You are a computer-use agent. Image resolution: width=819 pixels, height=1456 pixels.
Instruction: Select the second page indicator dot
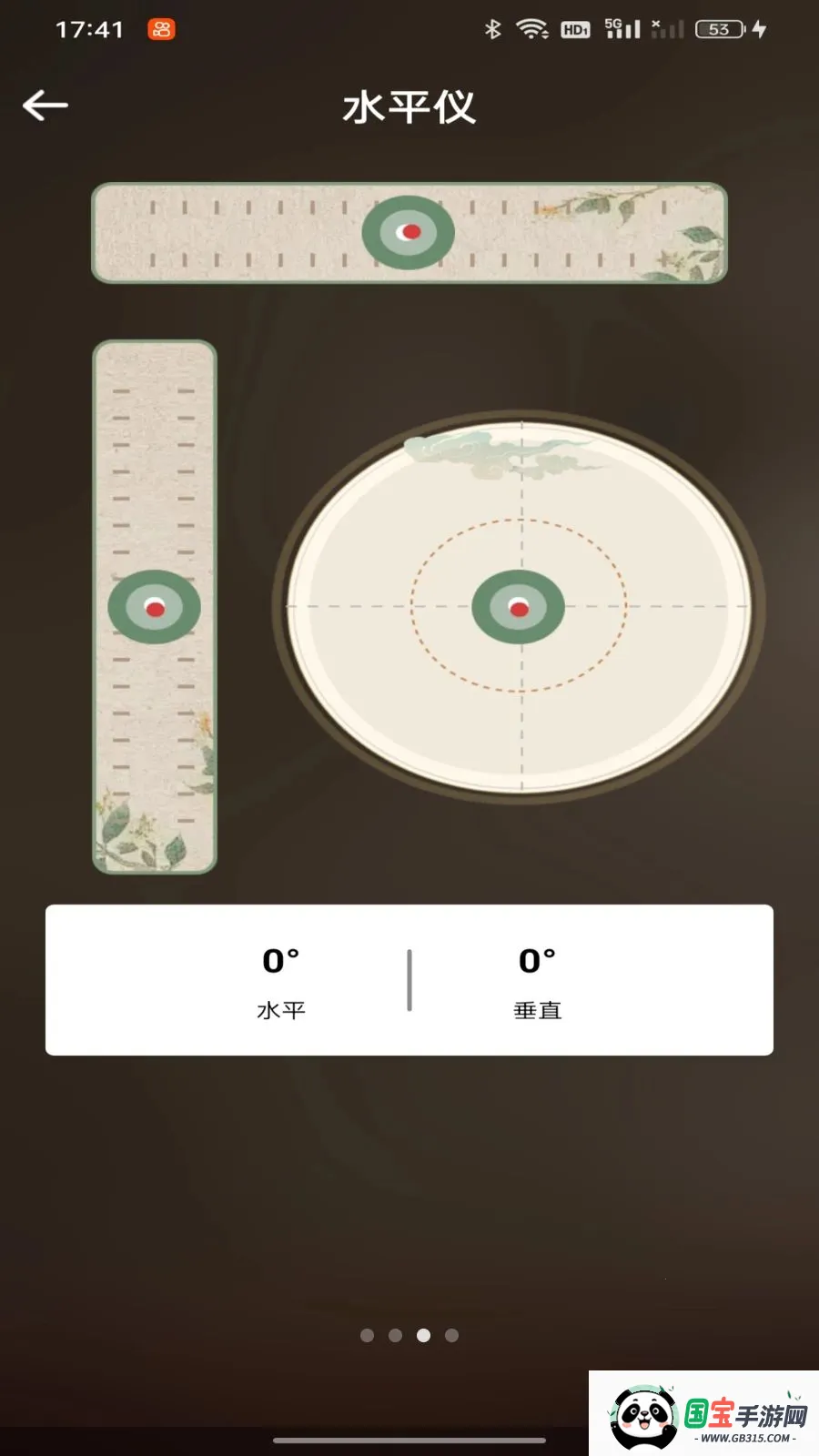coord(395,1335)
